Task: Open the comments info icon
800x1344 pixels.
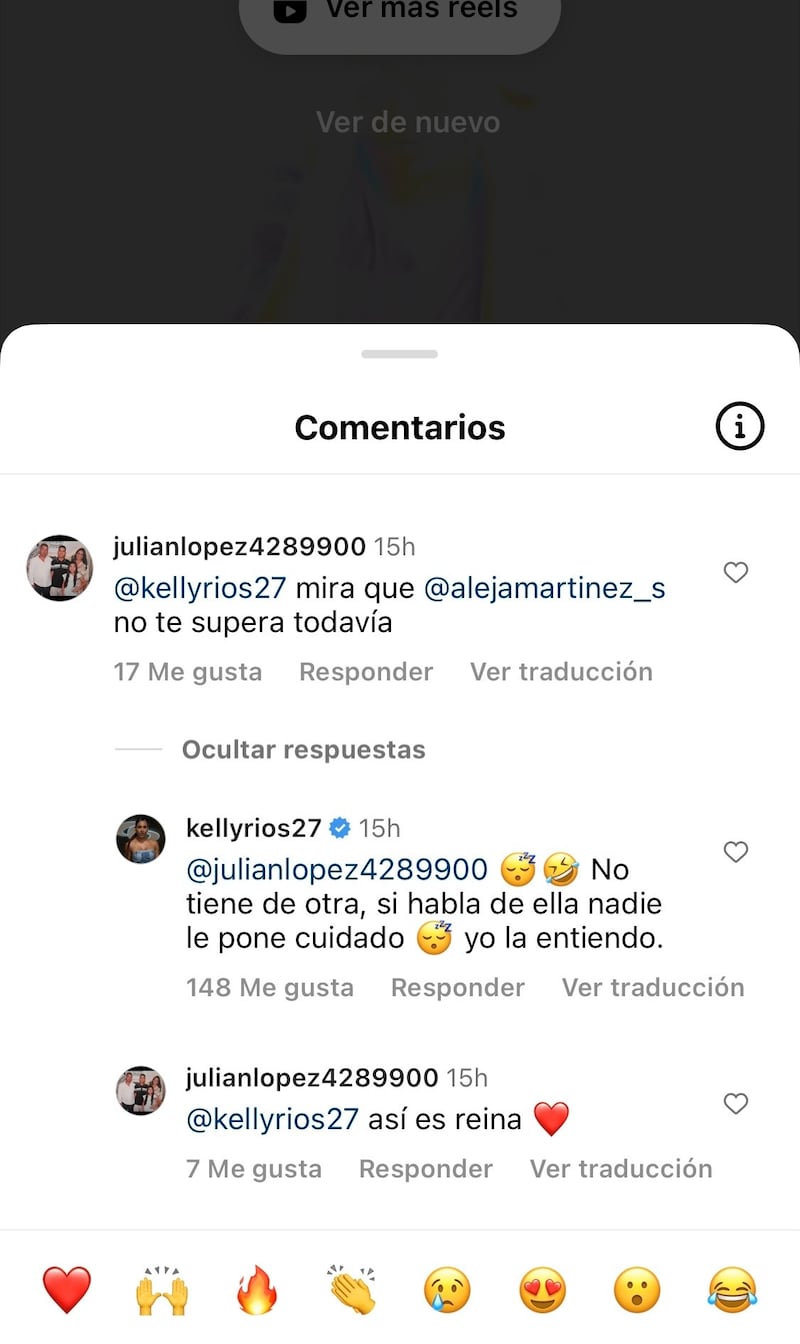Action: [740, 427]
